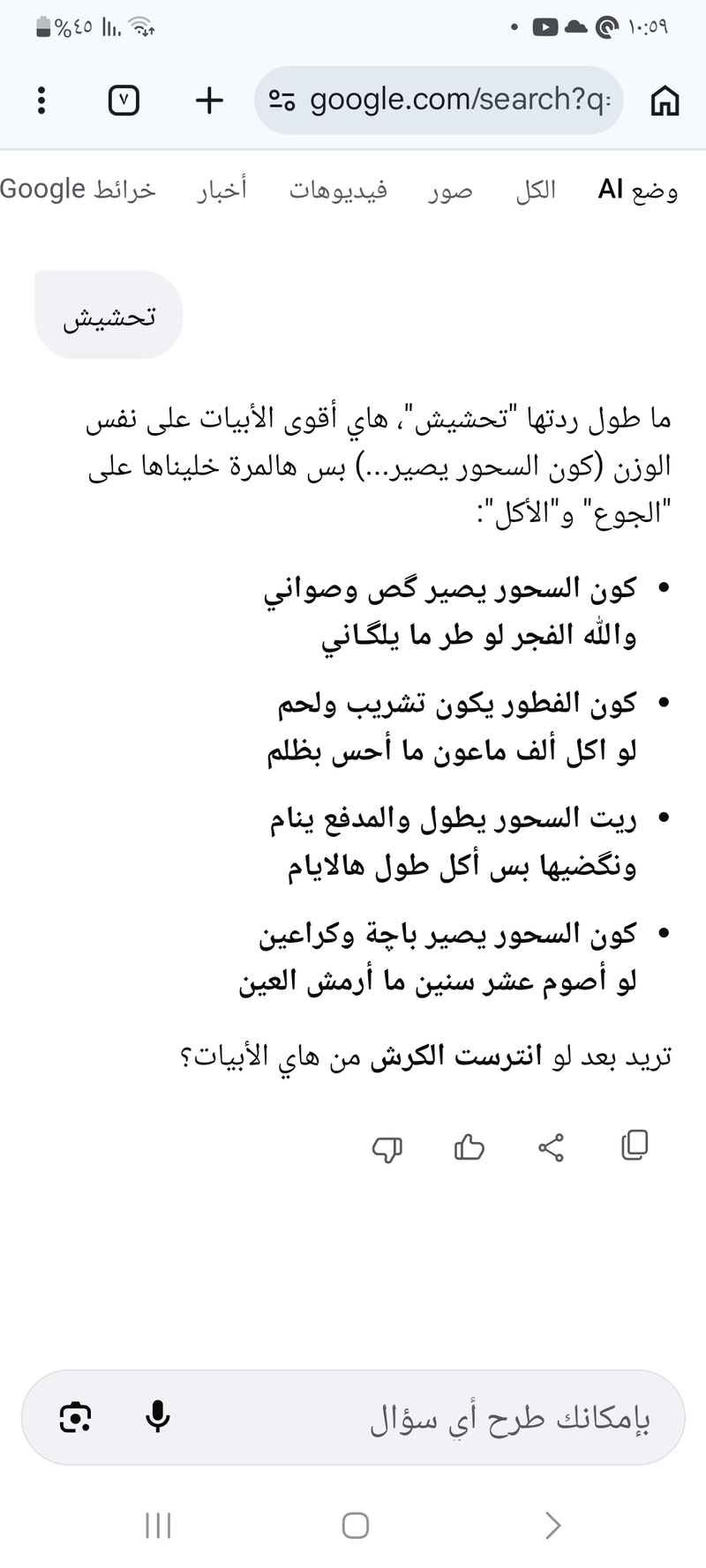Dislike the AI response with thumbs down
This screenshot has height=1568, width=706.
(387, 1148)
